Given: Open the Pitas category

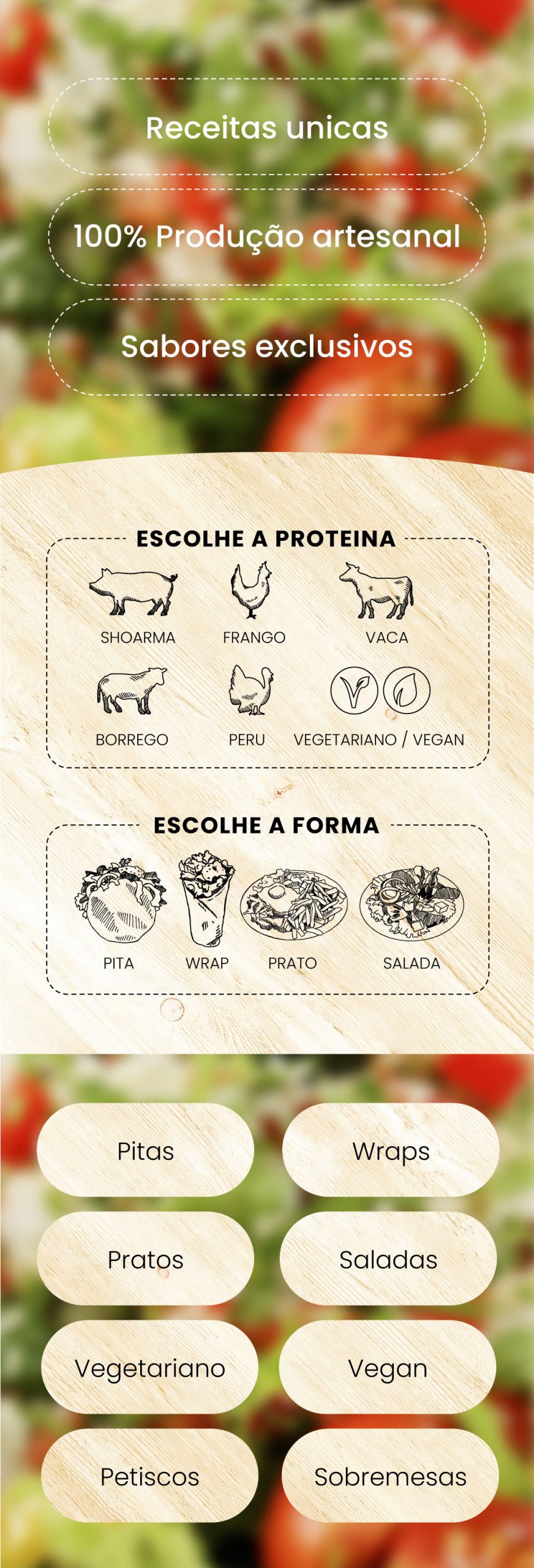Looking at the screenshot, I should coord(145,1150).
